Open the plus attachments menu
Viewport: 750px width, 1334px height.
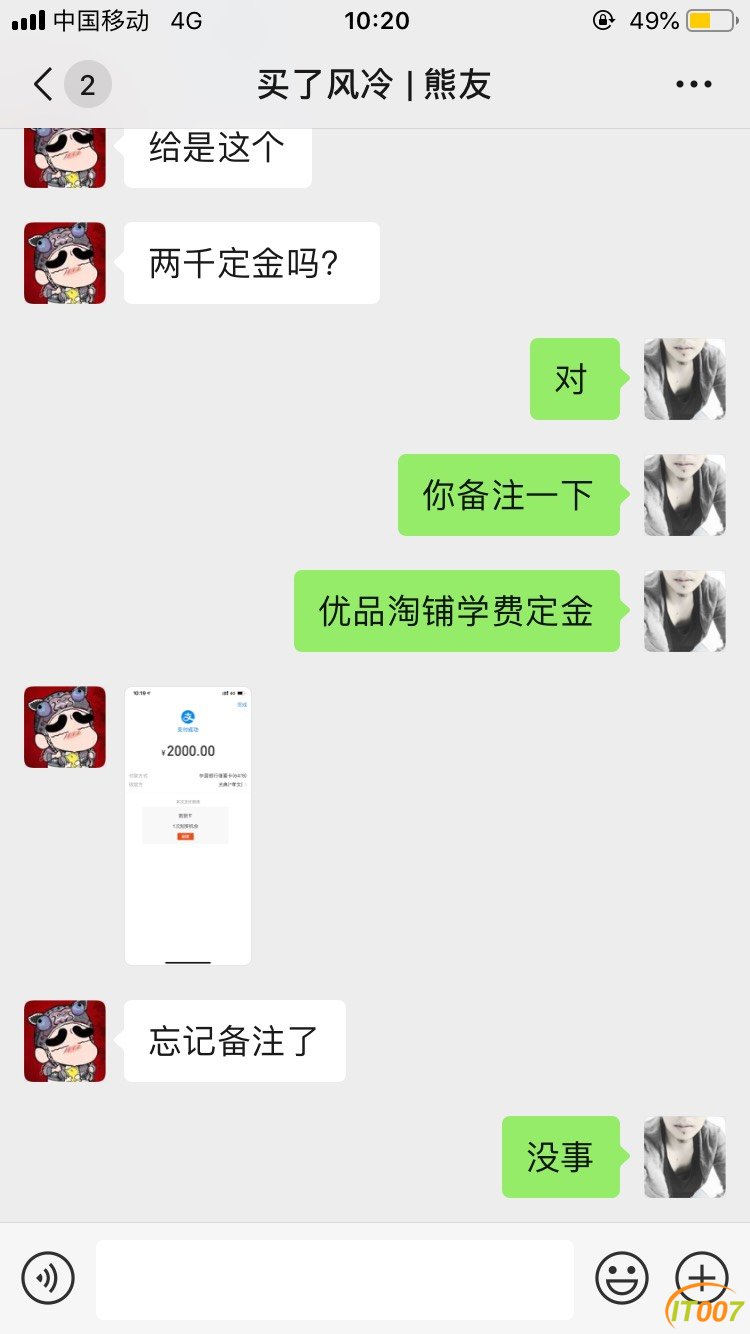702,1277
